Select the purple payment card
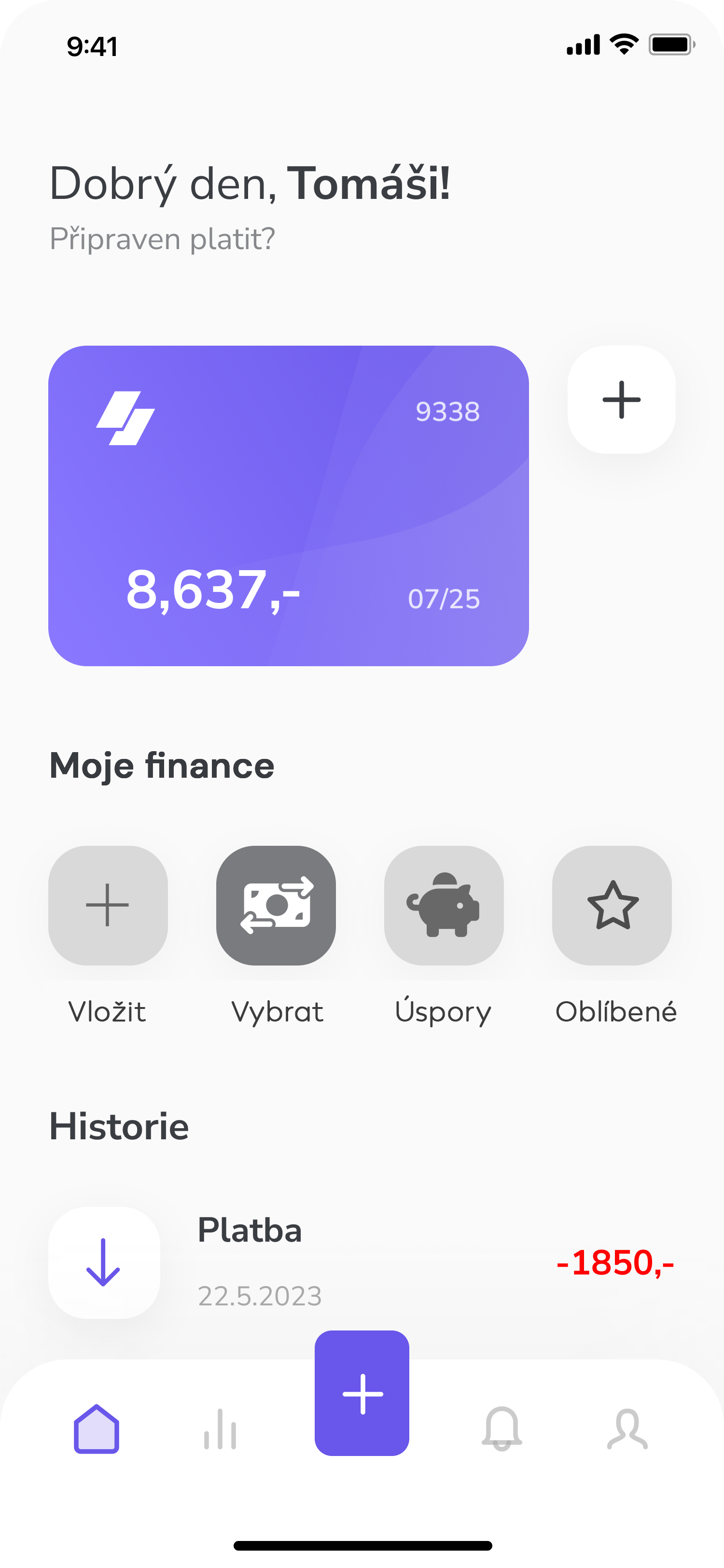This screenshot has height=1568, width=724. (289, 507)
